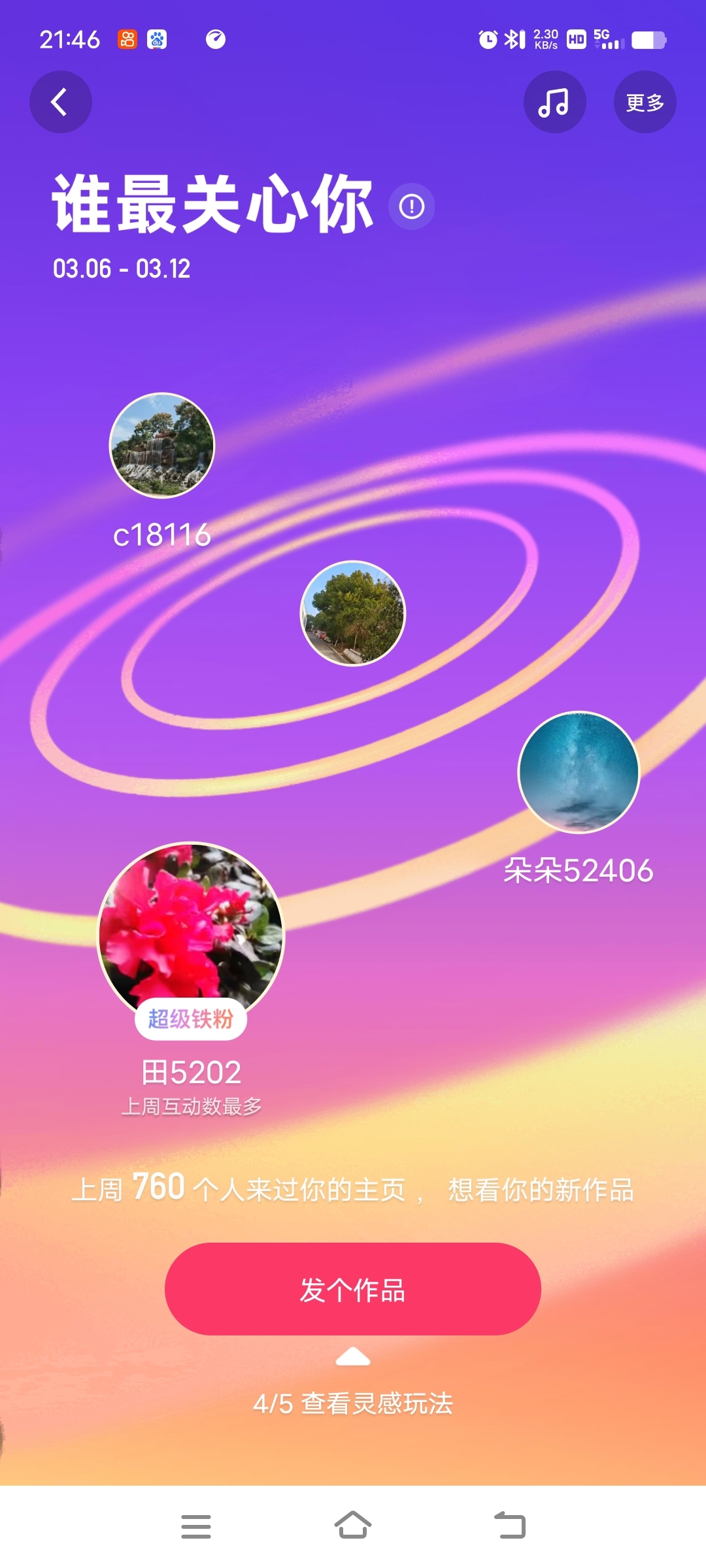Open the music note button
The width and height of the screenshot is (706, 1568).
[x=554, y=102]
